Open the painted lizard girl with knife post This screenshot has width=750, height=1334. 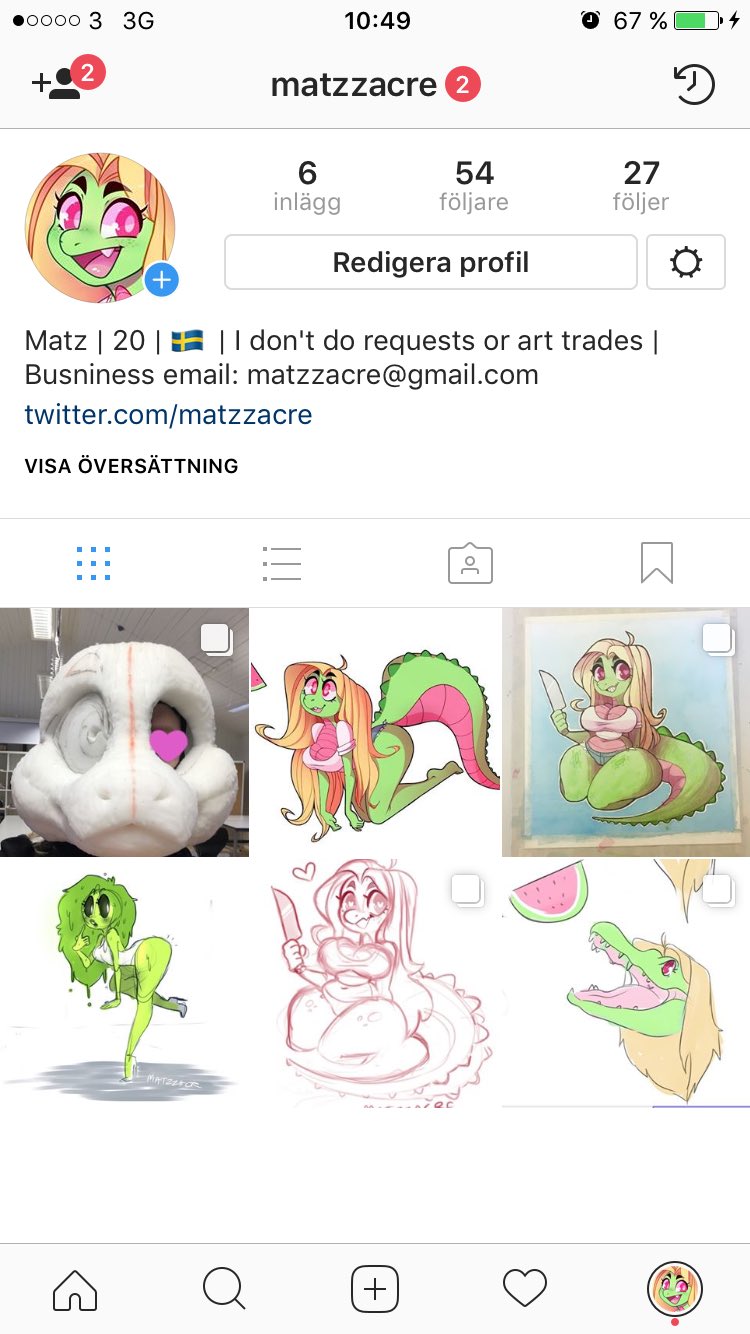626,733
